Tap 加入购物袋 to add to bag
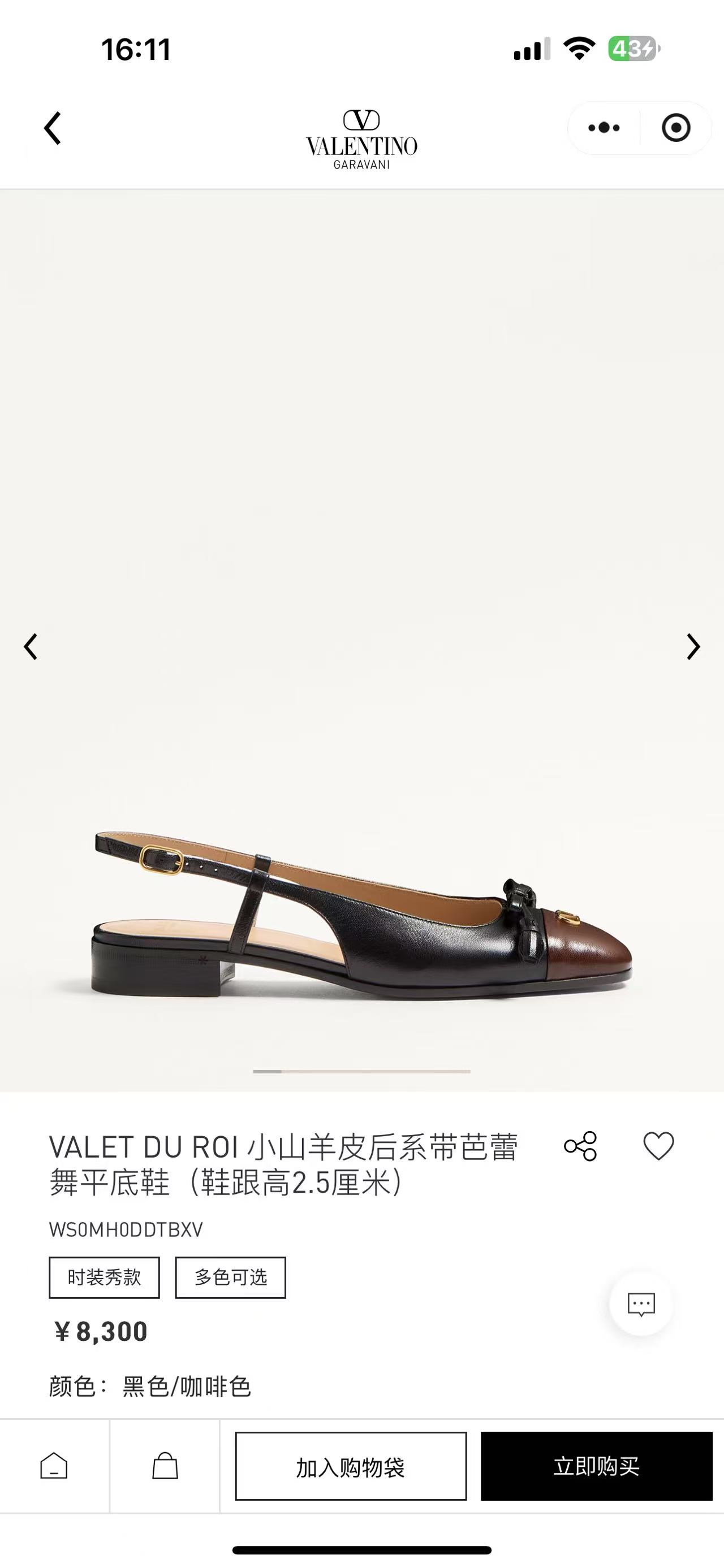The width and height of the screenshot is (724, 1568). [x=351, y=1466]
